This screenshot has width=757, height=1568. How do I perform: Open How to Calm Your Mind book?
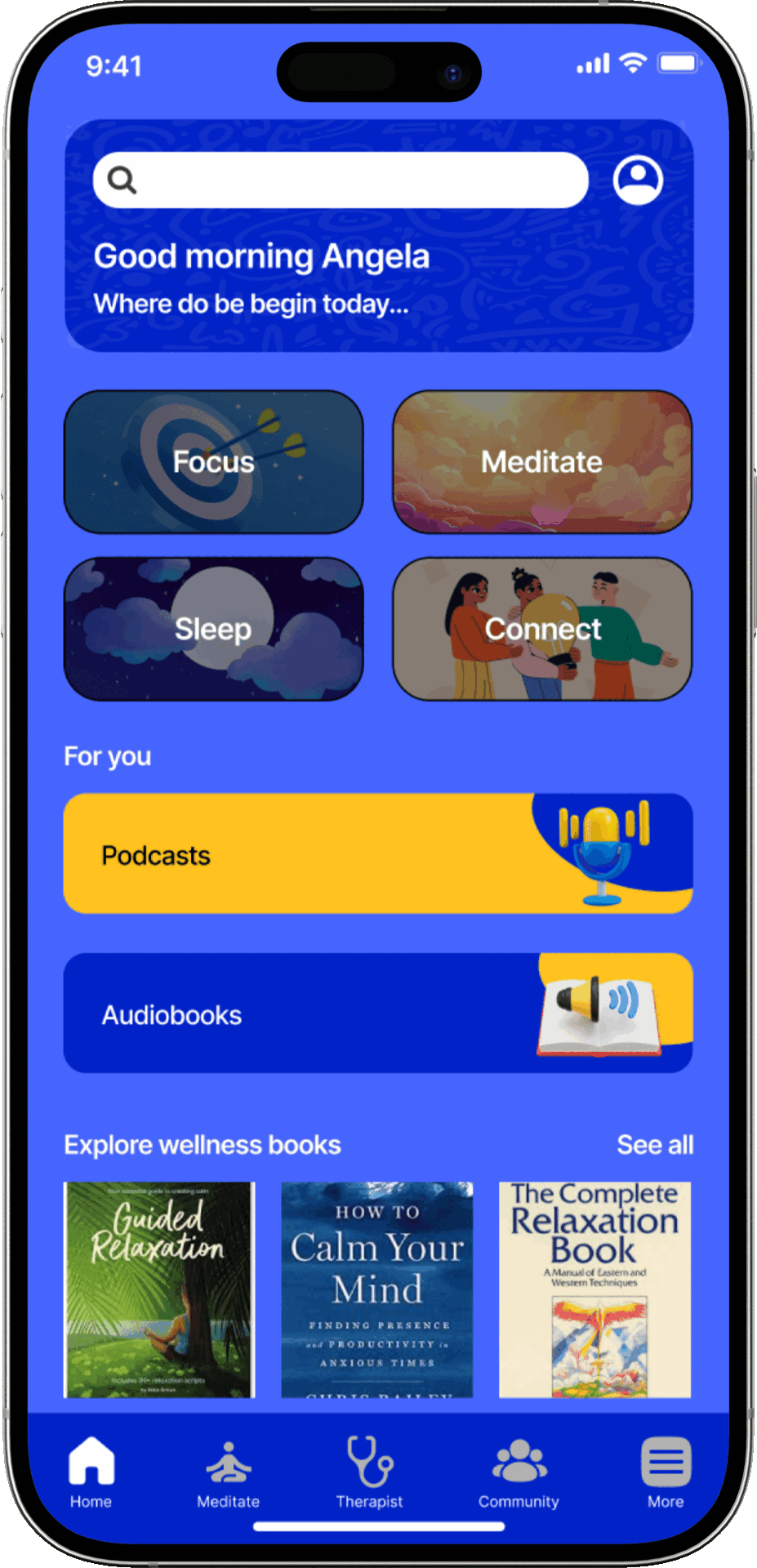(x=377, y=1290)
